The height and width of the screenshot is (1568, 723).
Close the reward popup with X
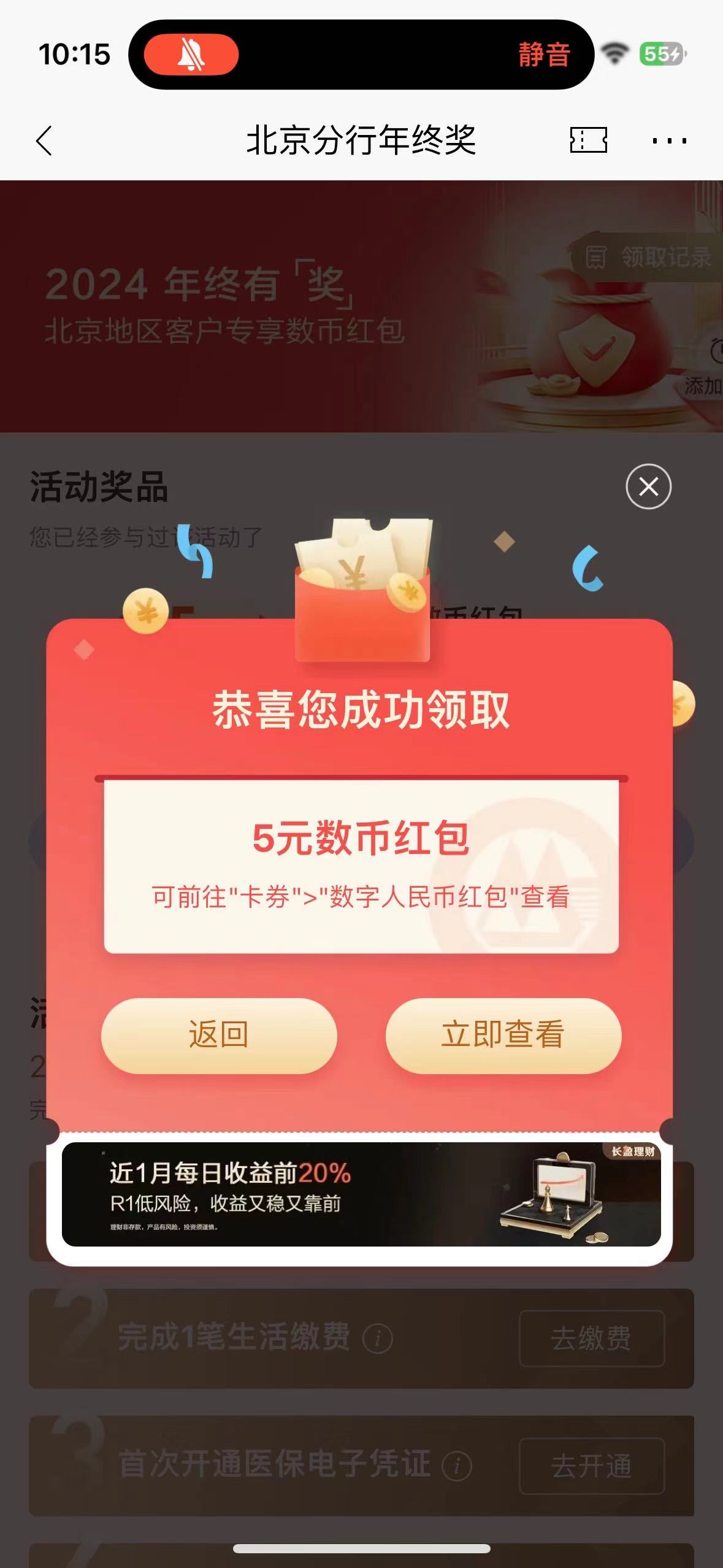(648, 486)
